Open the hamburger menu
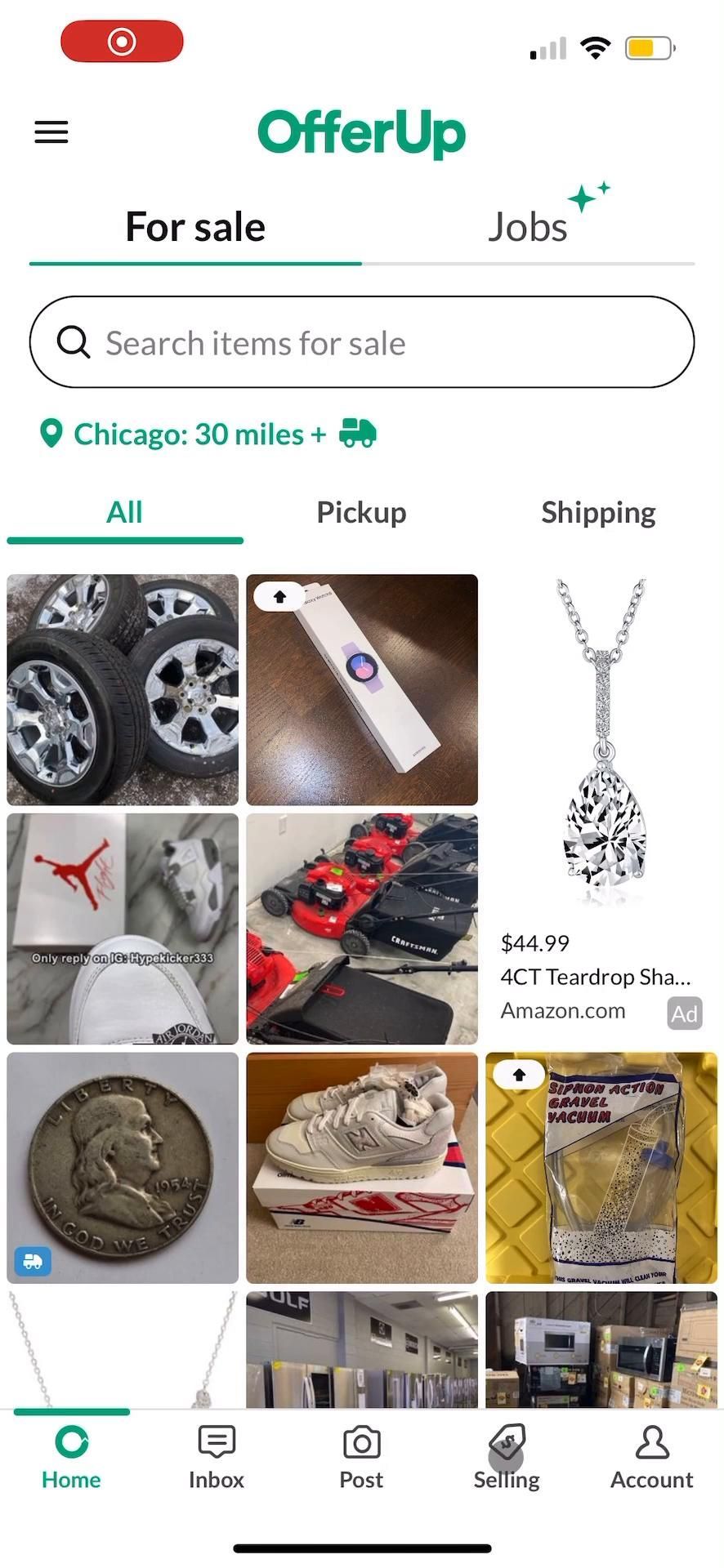Screen dimensions: 724x1568 [51, 132]
